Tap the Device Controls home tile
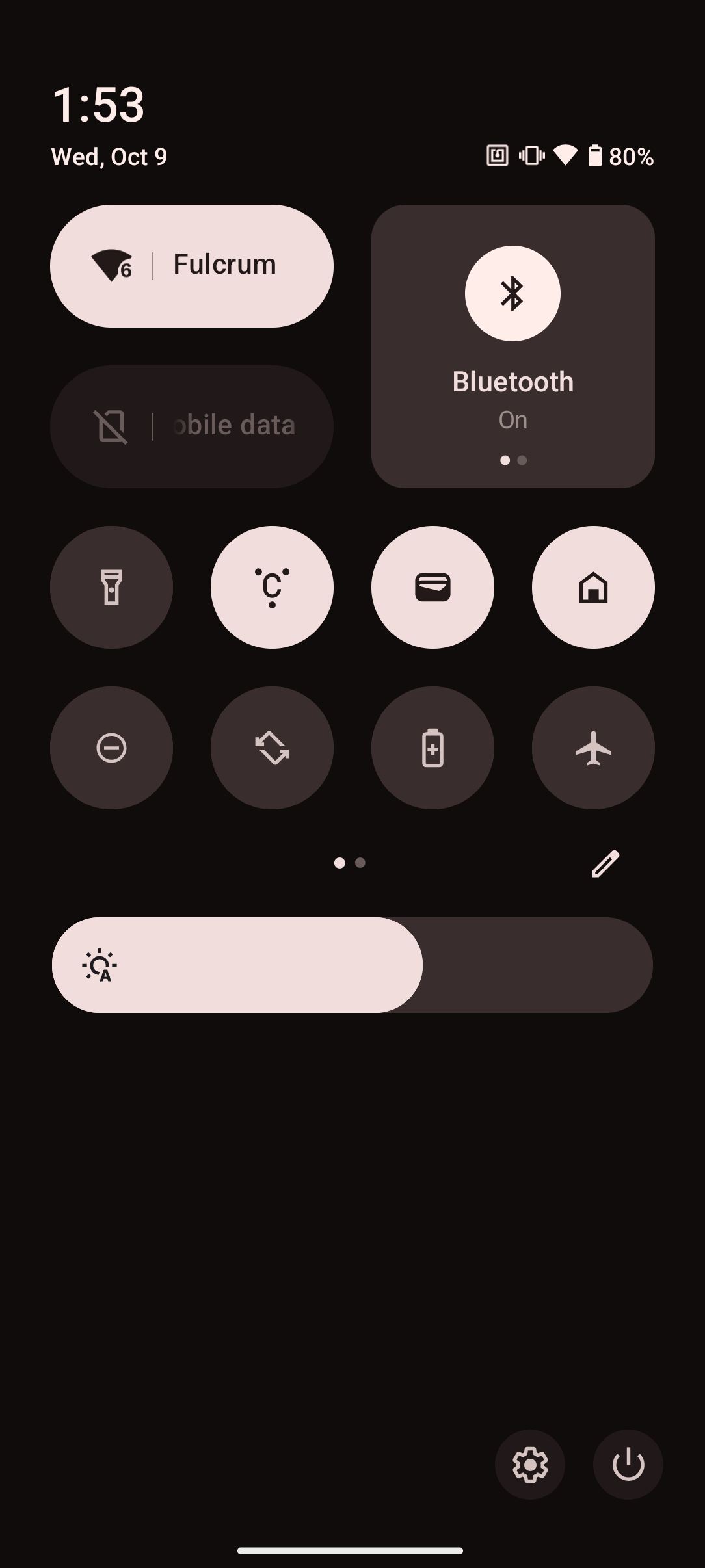 (592, 587)
